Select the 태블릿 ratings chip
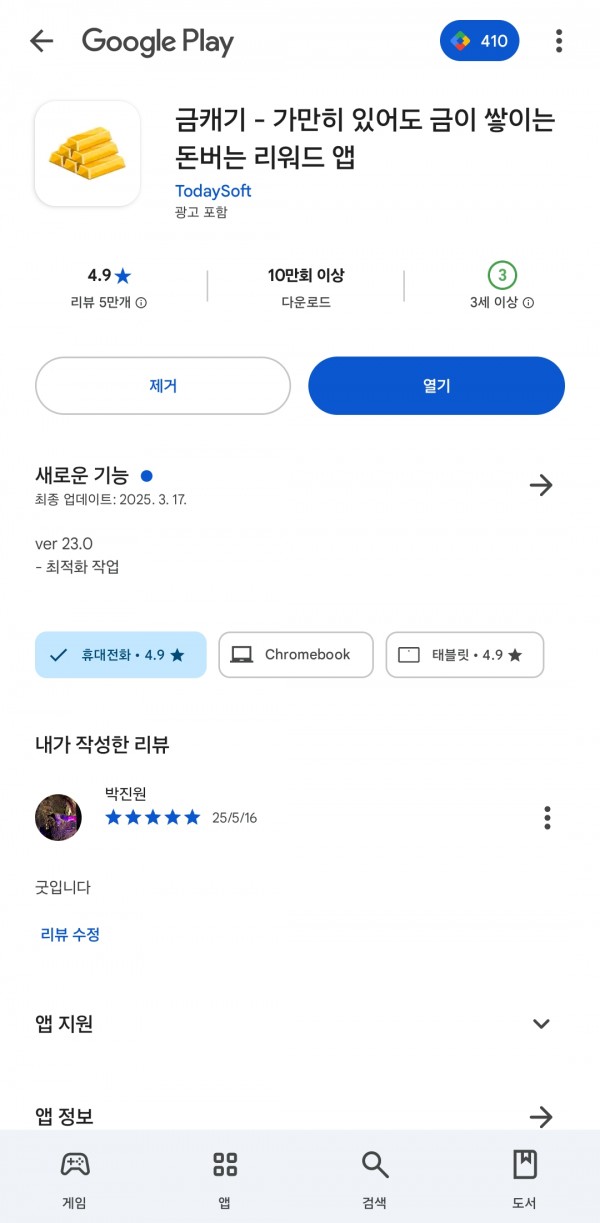 click(x=465, y=655)
